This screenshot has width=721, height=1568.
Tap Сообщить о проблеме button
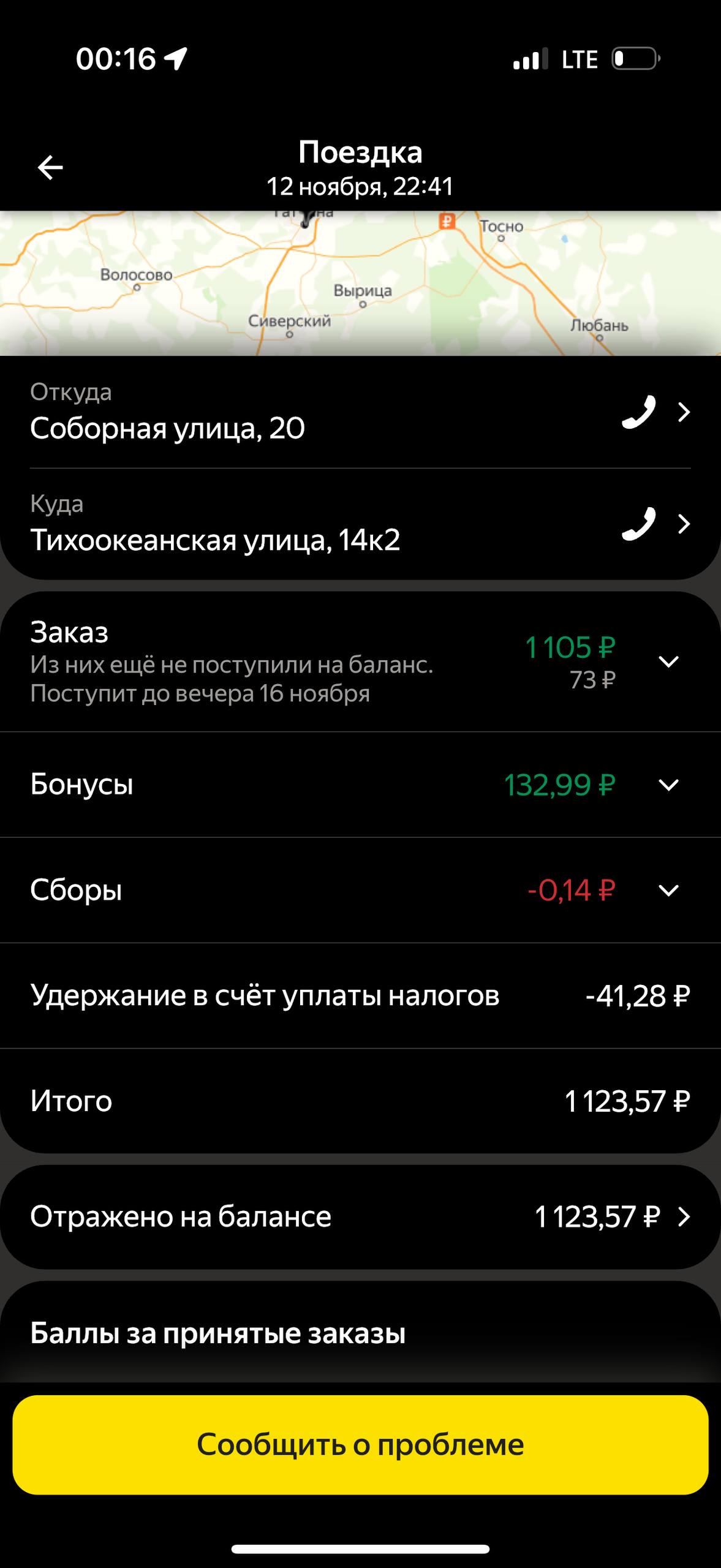pos(360,1444)
